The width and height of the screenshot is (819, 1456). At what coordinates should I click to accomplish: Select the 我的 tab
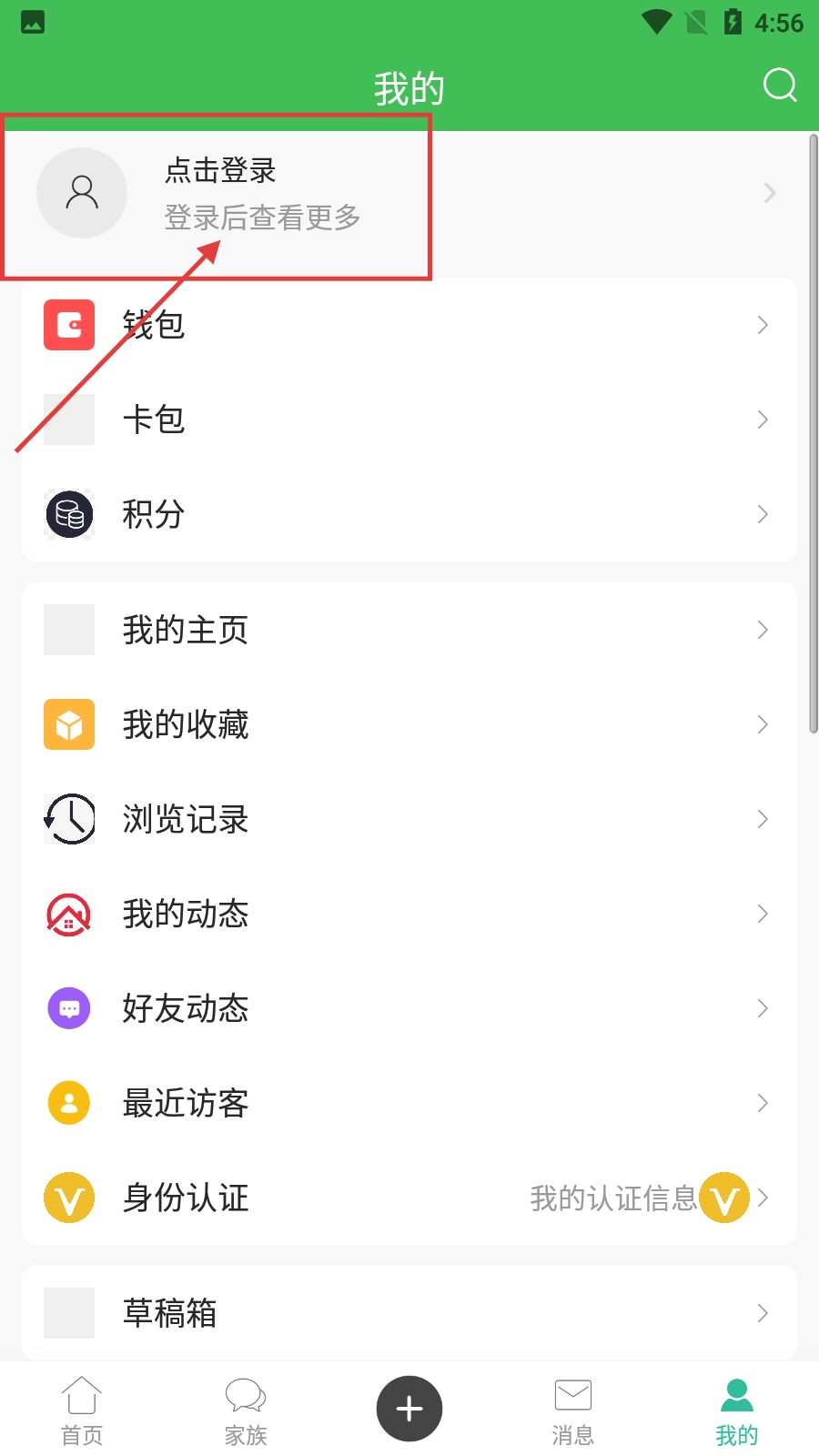click(737, 1410)
